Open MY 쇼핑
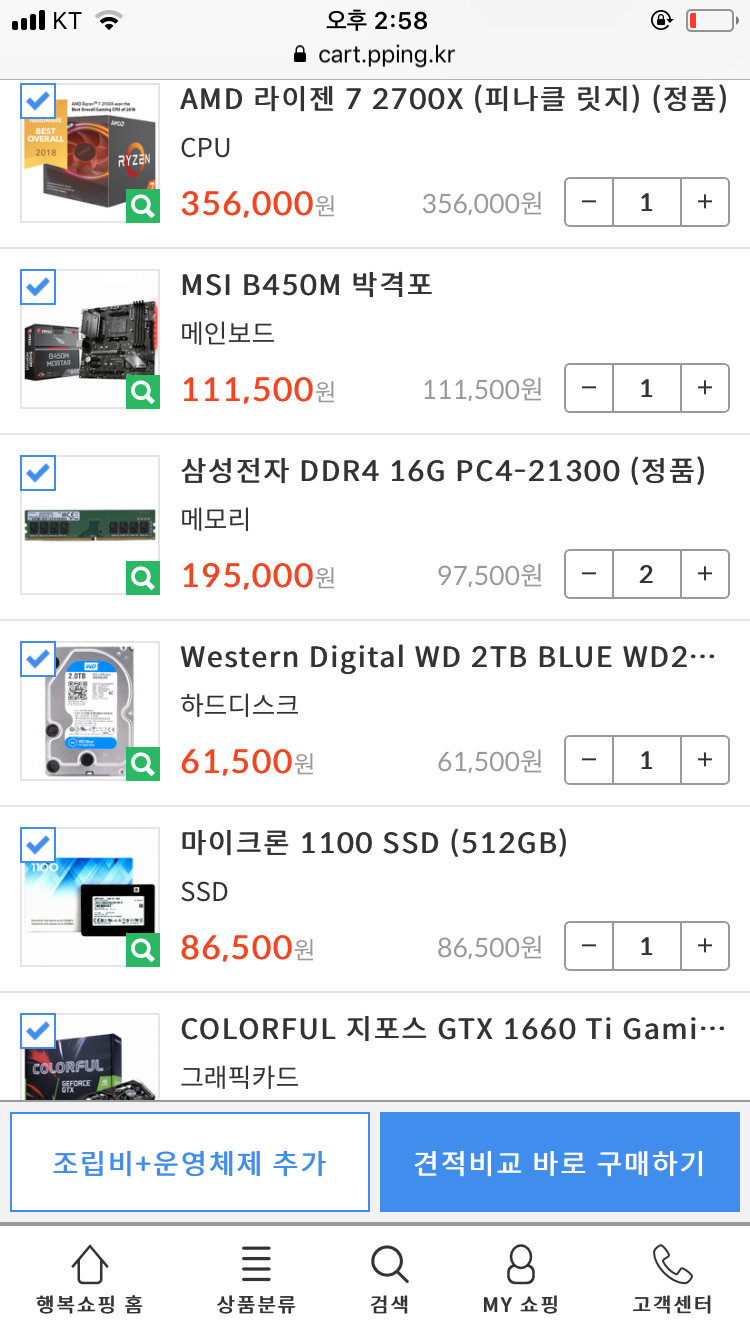 tap(520, 1280)
